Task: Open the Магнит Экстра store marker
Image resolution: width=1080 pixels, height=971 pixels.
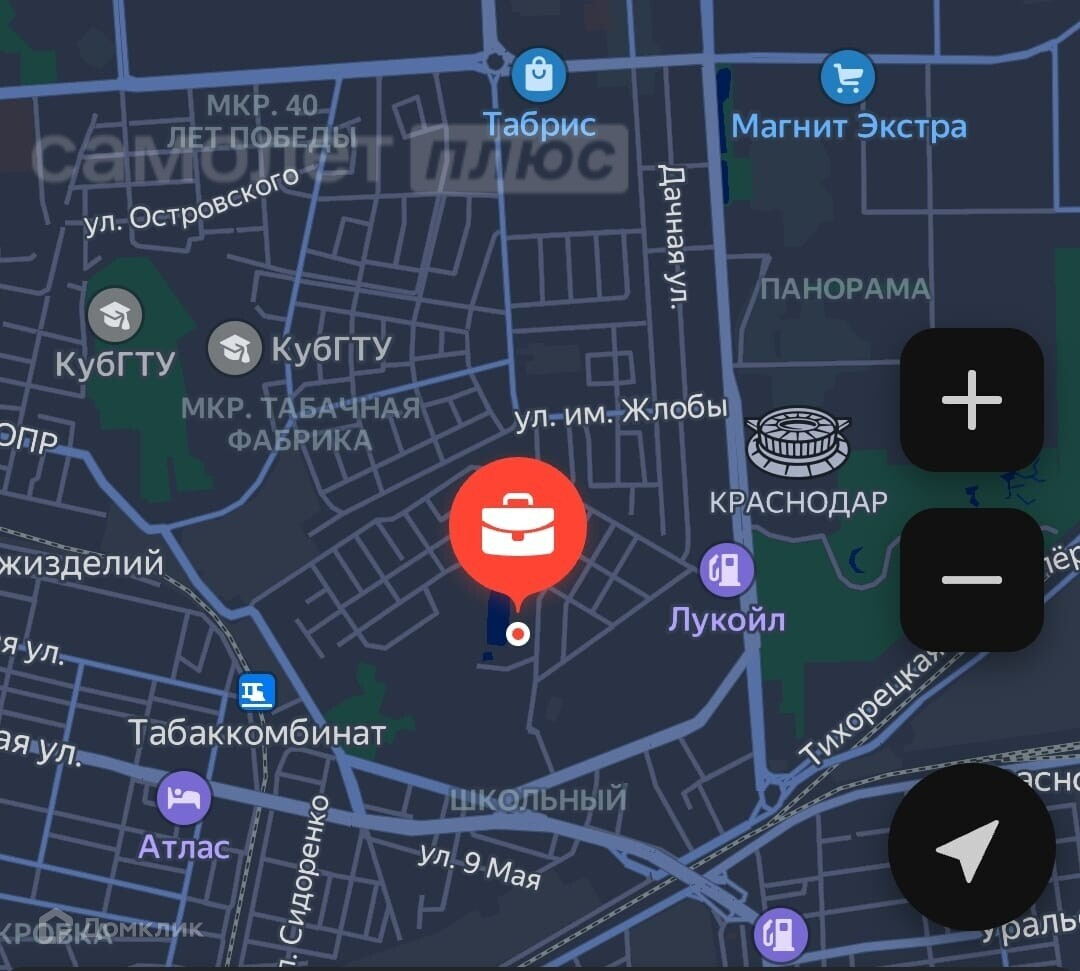Action: pyautogui.click(x=847, y=78)
